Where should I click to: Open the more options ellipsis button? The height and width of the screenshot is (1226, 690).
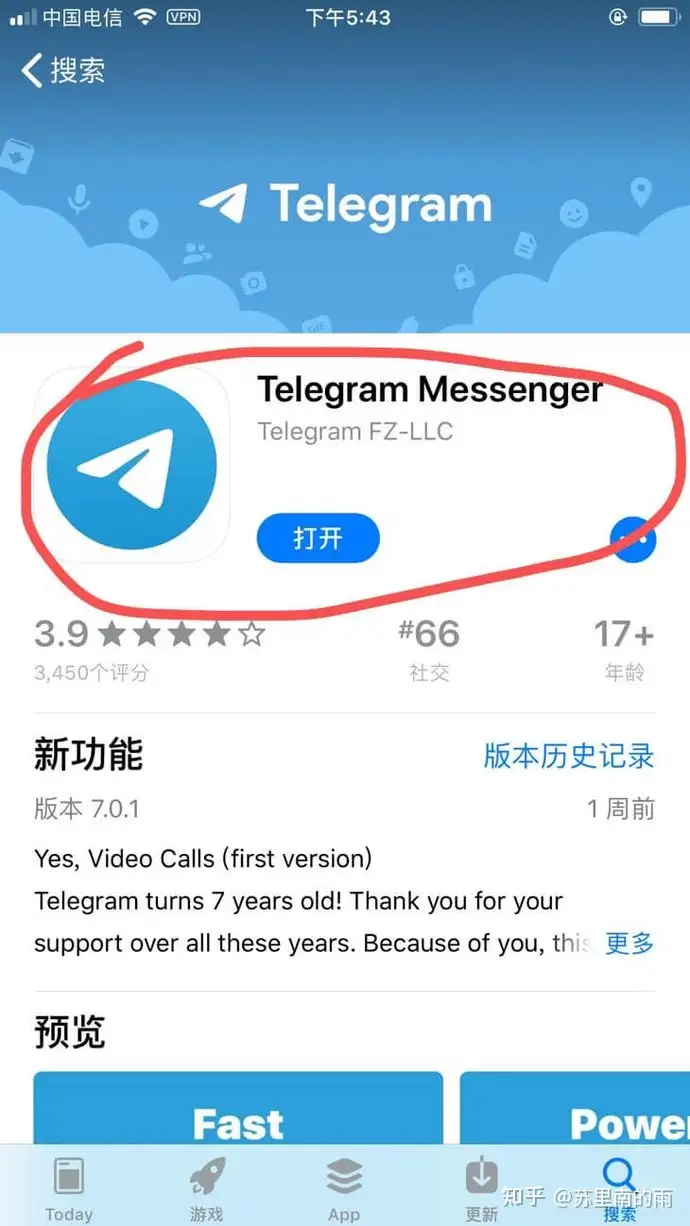tap(633, 539)
